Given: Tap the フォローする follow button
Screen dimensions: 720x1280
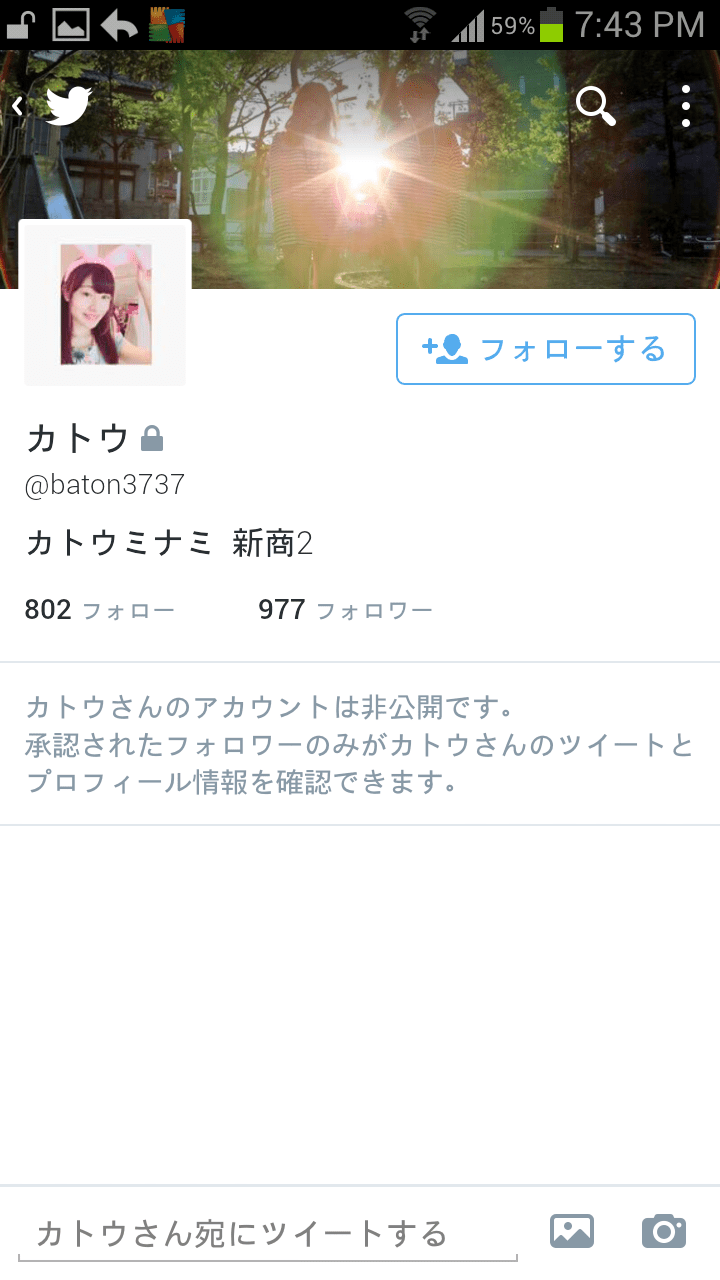Looking at the screenshot, I should [x=546, y=349].
